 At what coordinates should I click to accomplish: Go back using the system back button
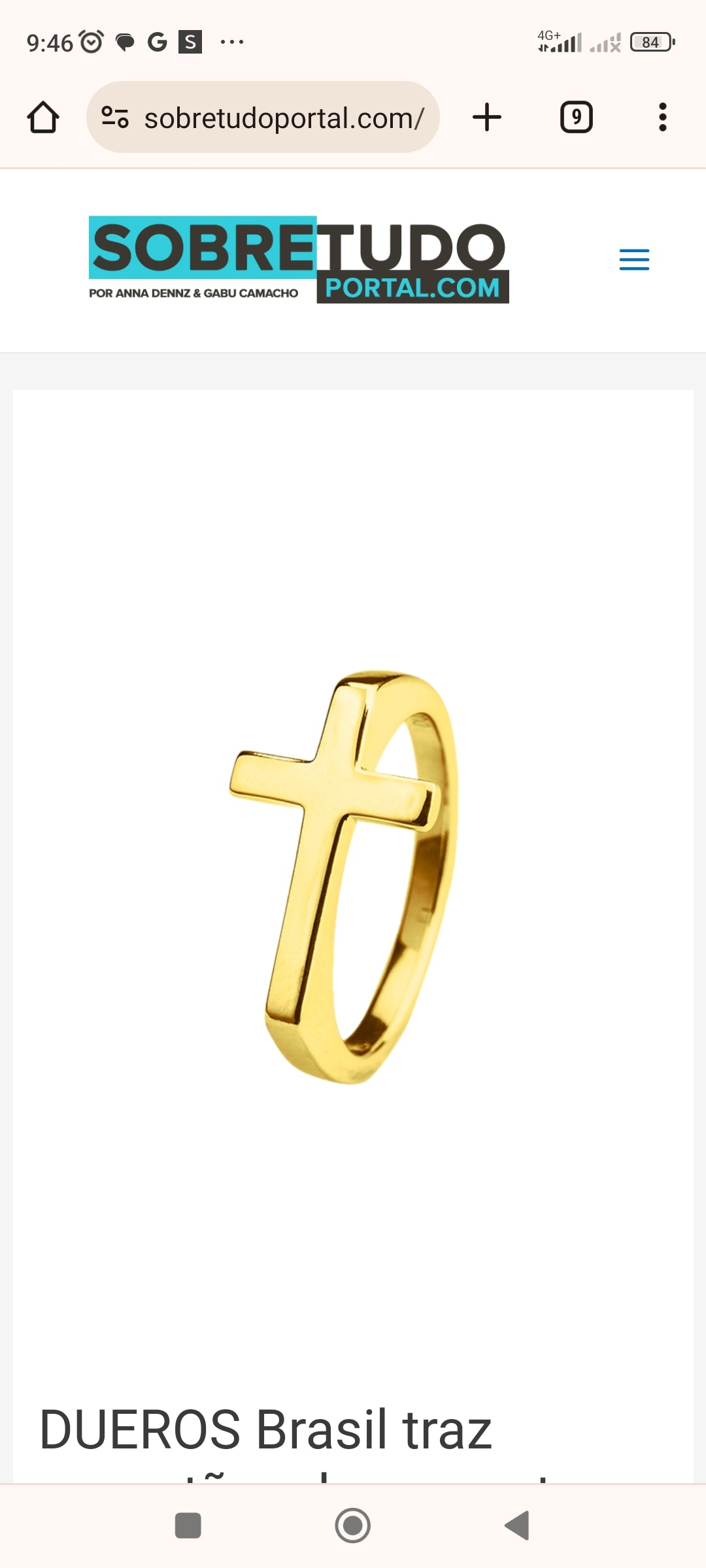pos(517,1526)
